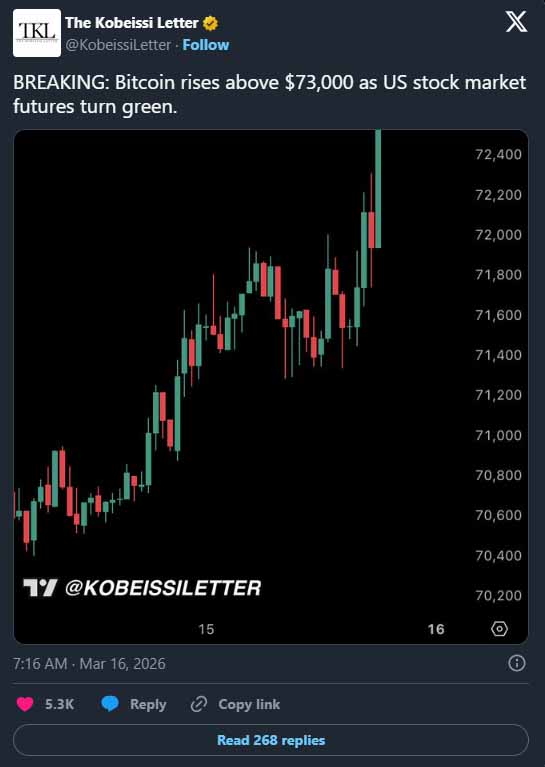Open the info icon beside the date
The height and width of the screenshot is (767, 545).
(x=517, y=663)
